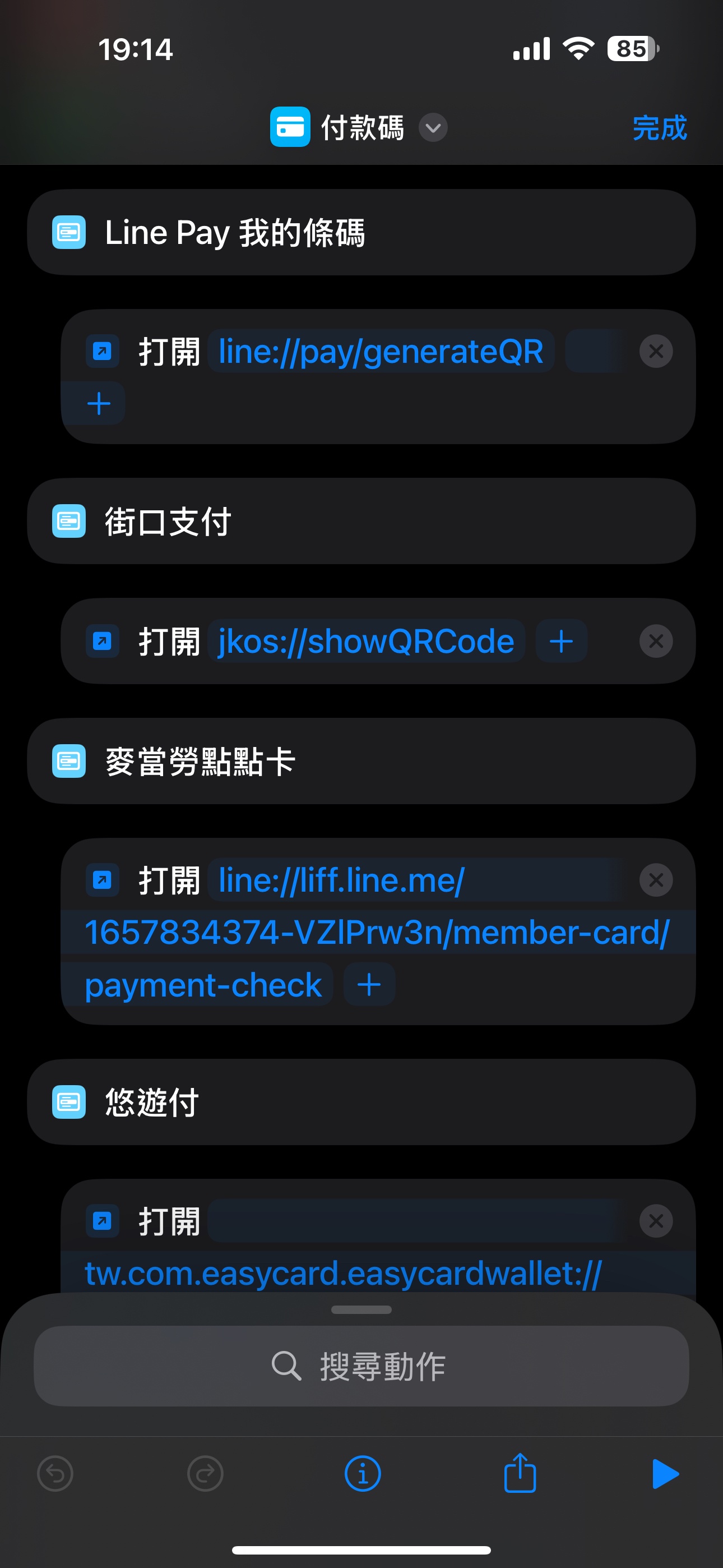Search actions in the 搜尋動作 field
The height and width of the screenshot is (1568, 723).
coord(361,1366)
